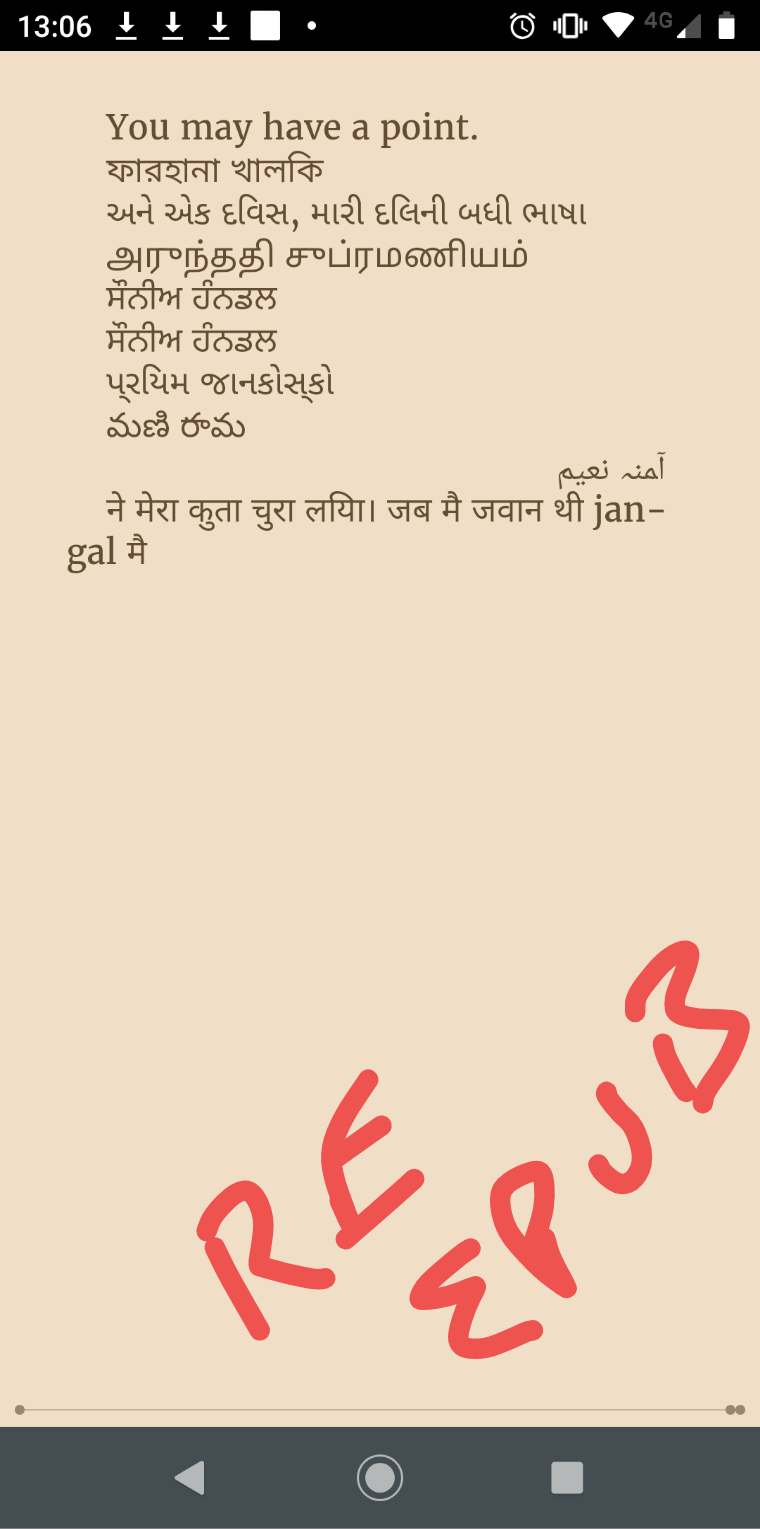Image resolution: width=760 pixels, height=1529 pixels.
Task: Tap the reading progress slider line
Action: click(378, 1410)
